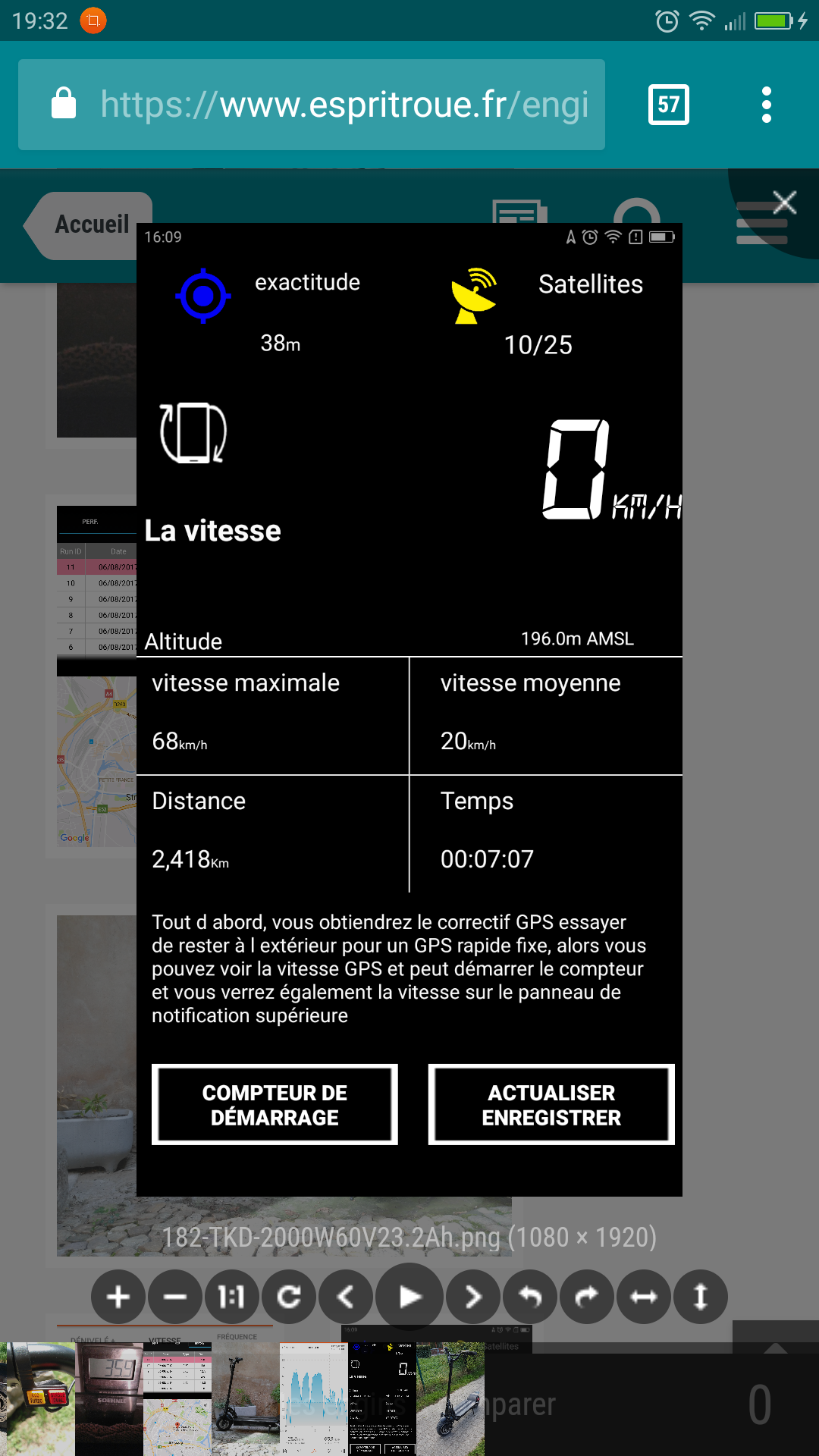Close the image viewer with the X
Viewport: 819px width, 1456px height.
785,202
